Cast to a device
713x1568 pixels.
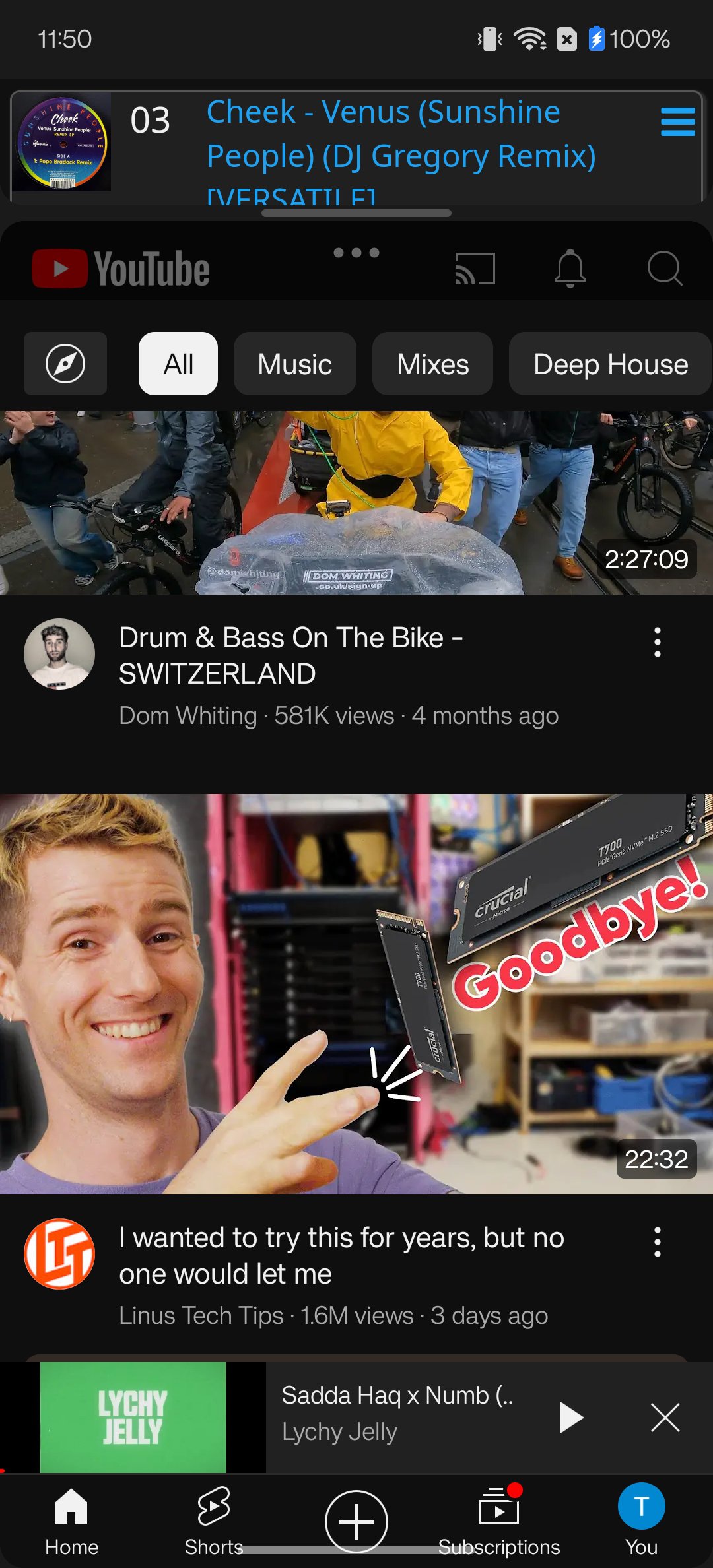(x=475, y=269)
